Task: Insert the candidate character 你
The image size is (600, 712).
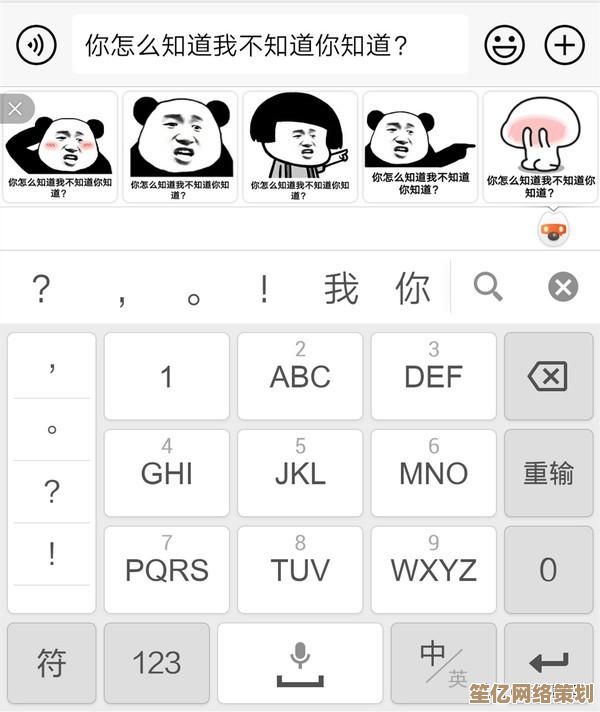Action: tap(412, 288)
